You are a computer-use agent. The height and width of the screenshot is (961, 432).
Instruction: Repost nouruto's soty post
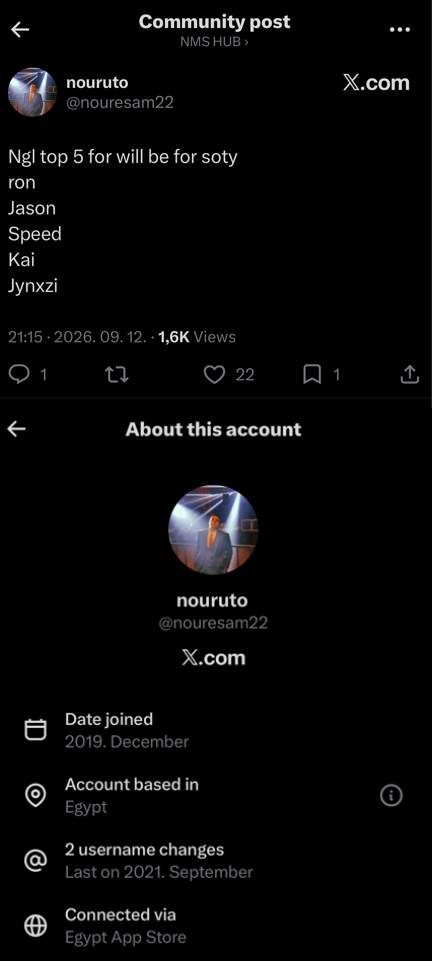tap(116, 374)
